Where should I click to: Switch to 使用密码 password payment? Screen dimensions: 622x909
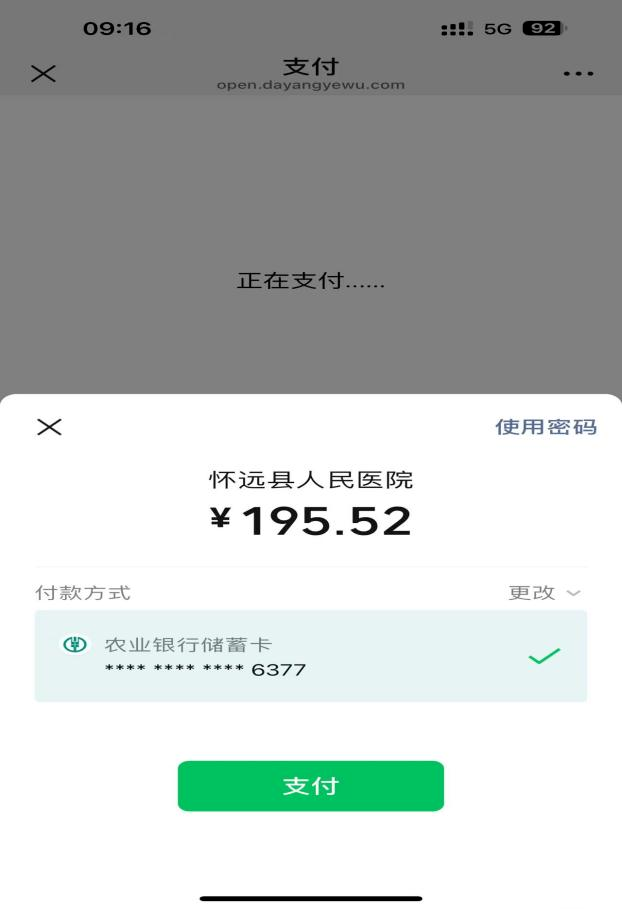(x=545, y=427)
